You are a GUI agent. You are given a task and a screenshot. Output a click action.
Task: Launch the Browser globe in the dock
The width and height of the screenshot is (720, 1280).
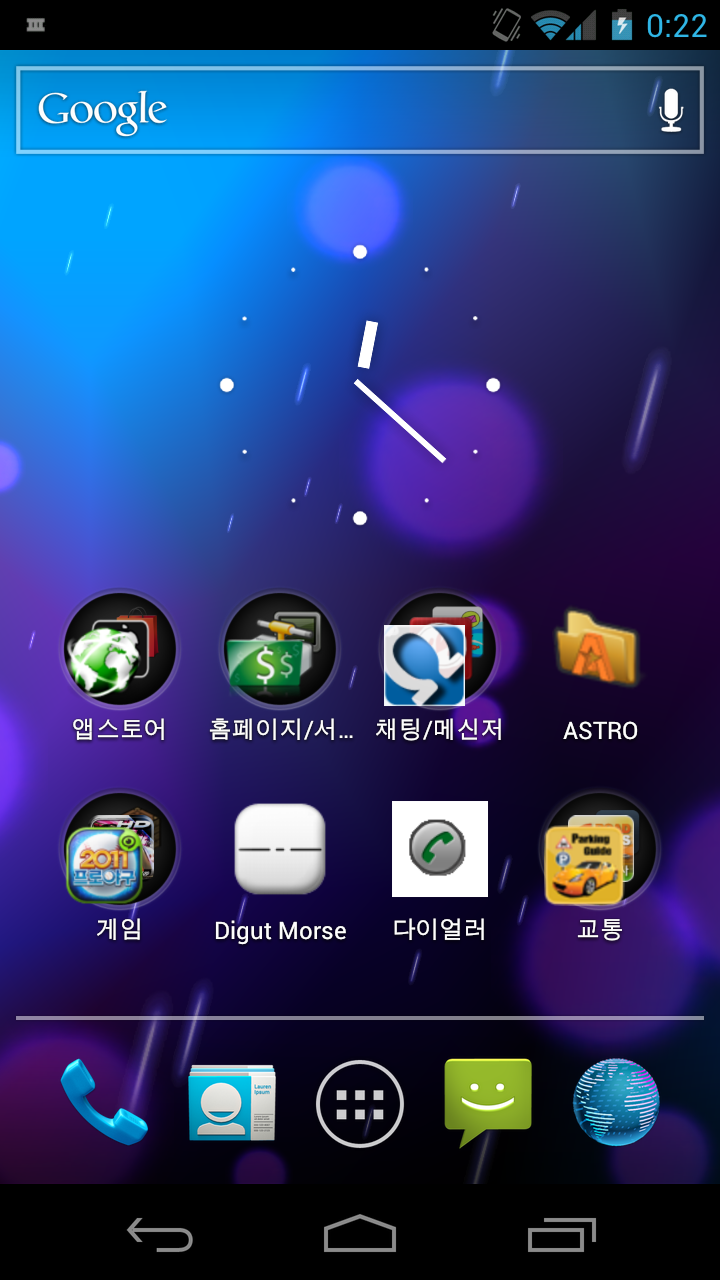pos(616,1102)
